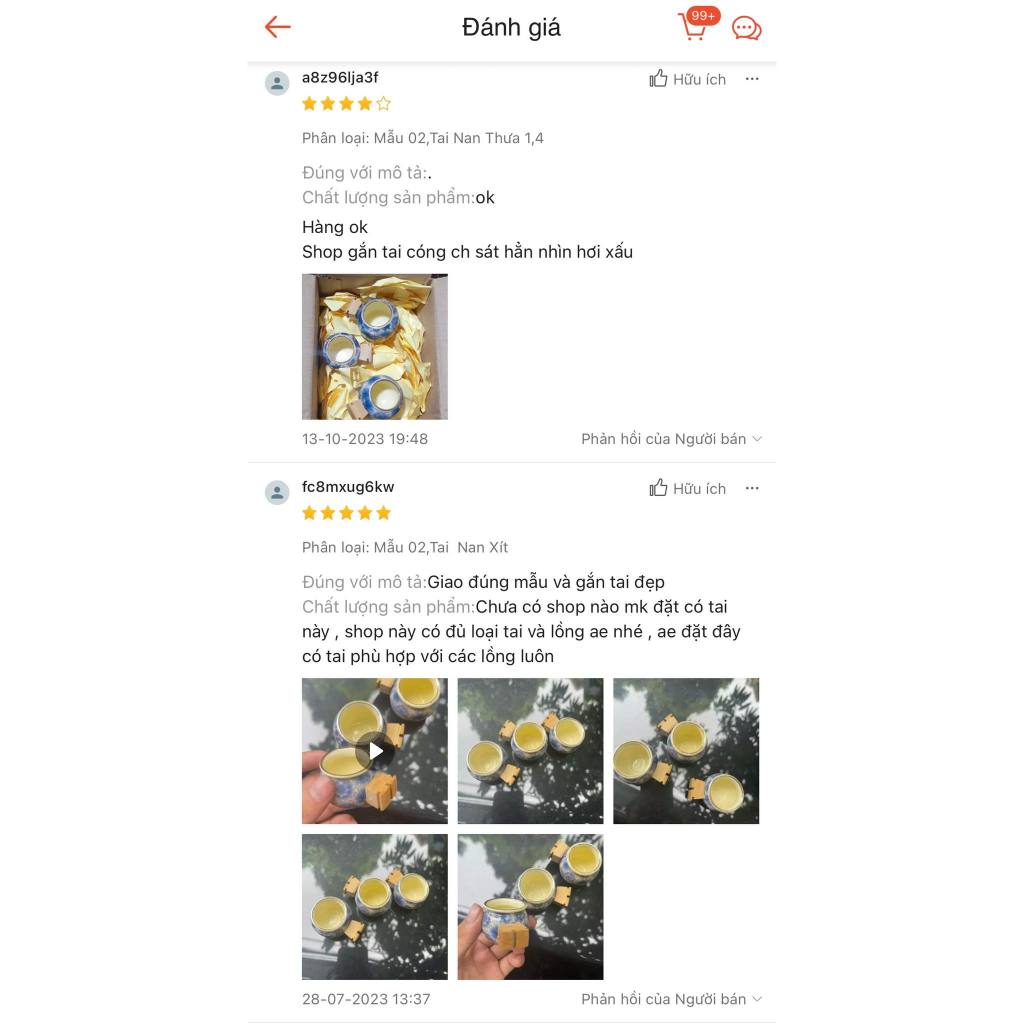Mark a8z96lja3f's review as Hữu ích
The width and height of the screenshot is (1024, 1024).
pyautogui.click(x=687, y=79)
